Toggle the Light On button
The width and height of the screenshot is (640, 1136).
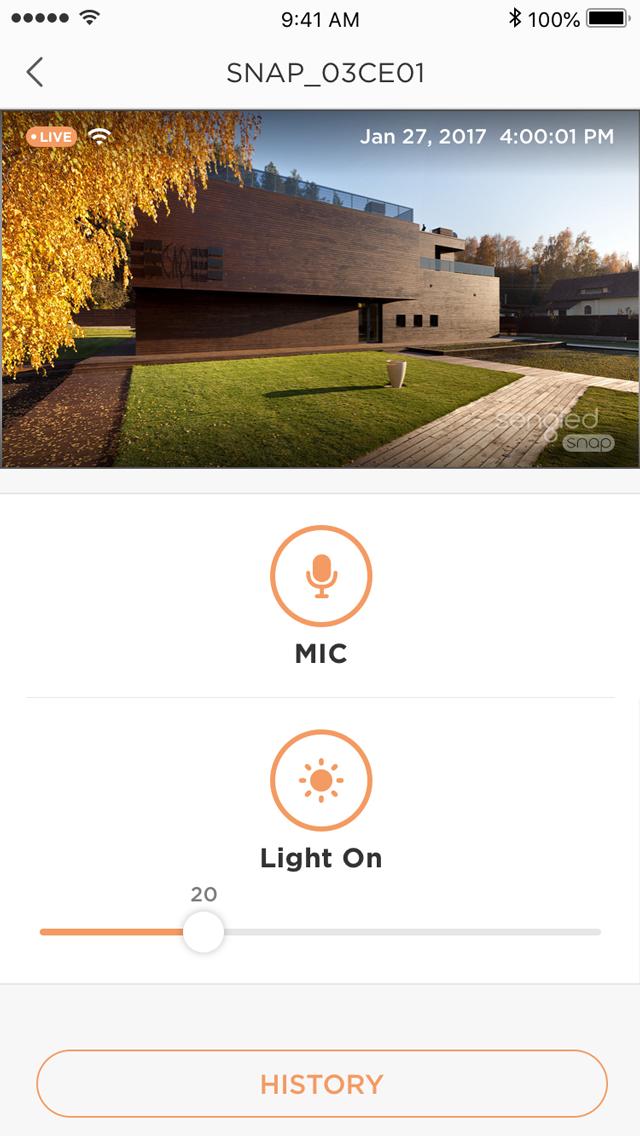pyautogui.click(x=321, y=780)
